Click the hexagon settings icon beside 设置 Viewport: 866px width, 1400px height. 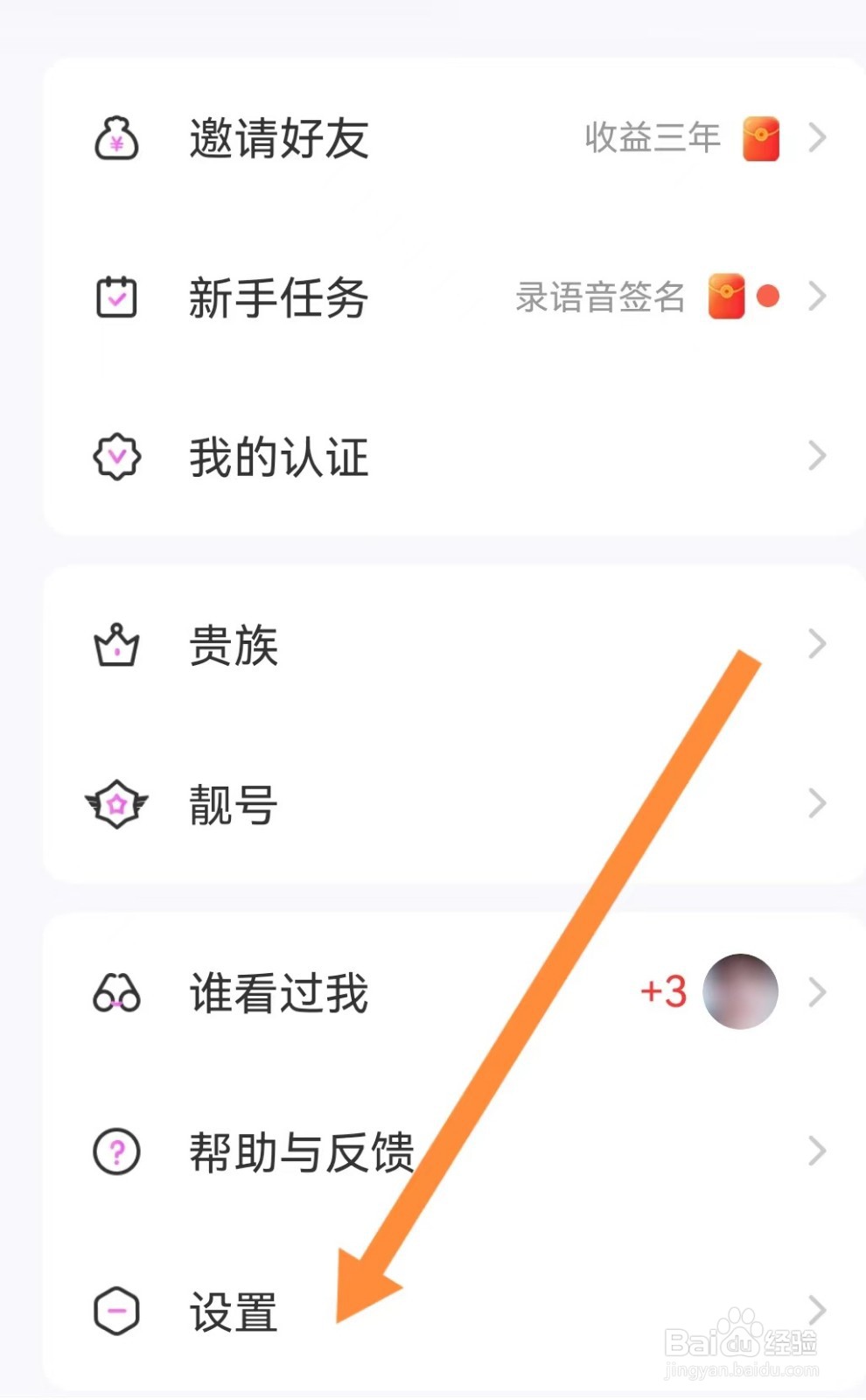pos(116,1310)
